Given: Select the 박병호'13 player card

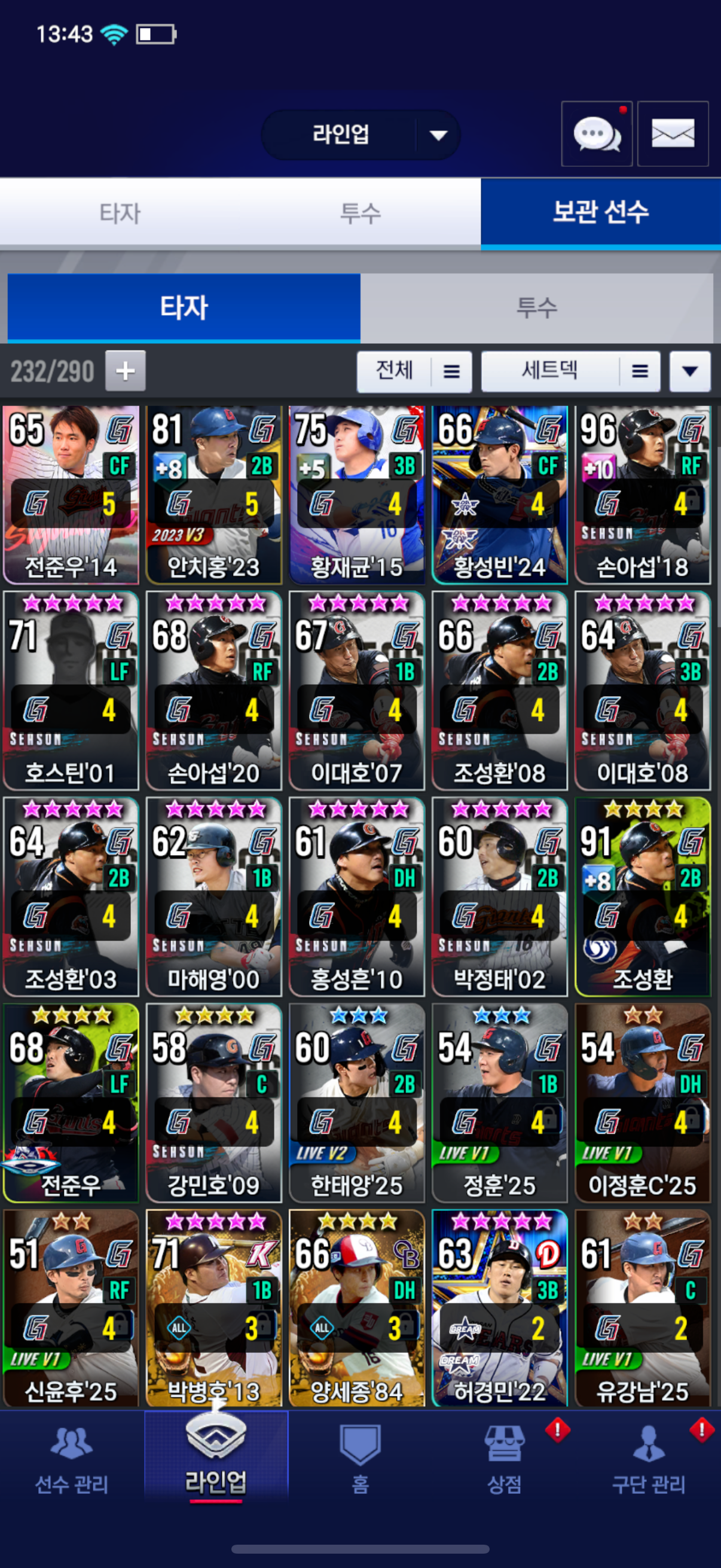Looking at the screenshot, I should pos(213,1308).
